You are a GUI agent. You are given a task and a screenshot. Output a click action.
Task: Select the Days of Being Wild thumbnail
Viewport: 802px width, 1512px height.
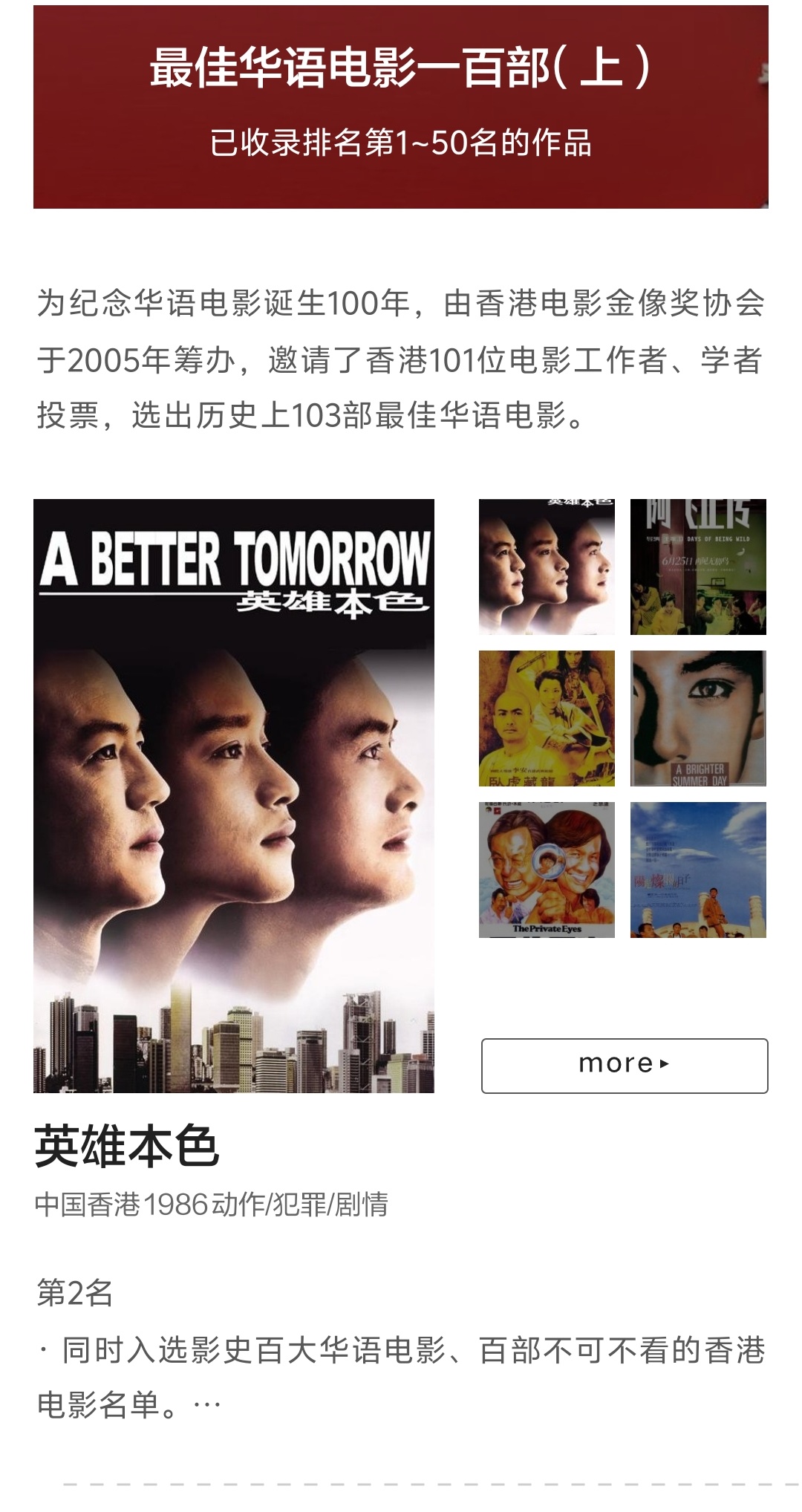[x=698, y=567]
